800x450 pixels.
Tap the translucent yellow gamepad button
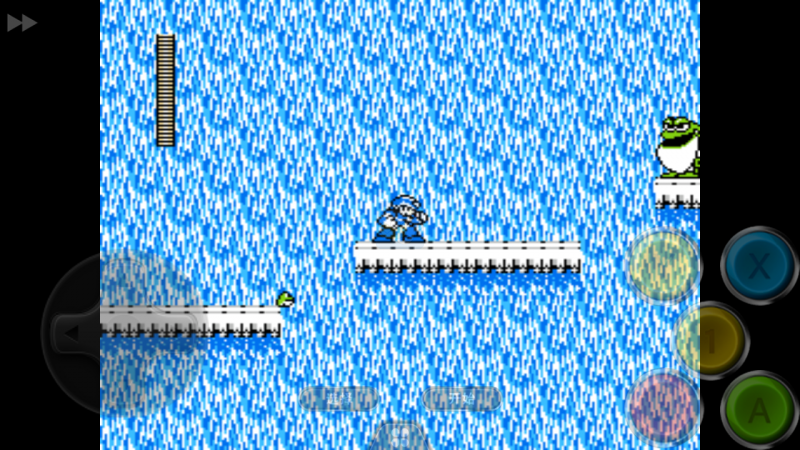click(x=663, y=265)
